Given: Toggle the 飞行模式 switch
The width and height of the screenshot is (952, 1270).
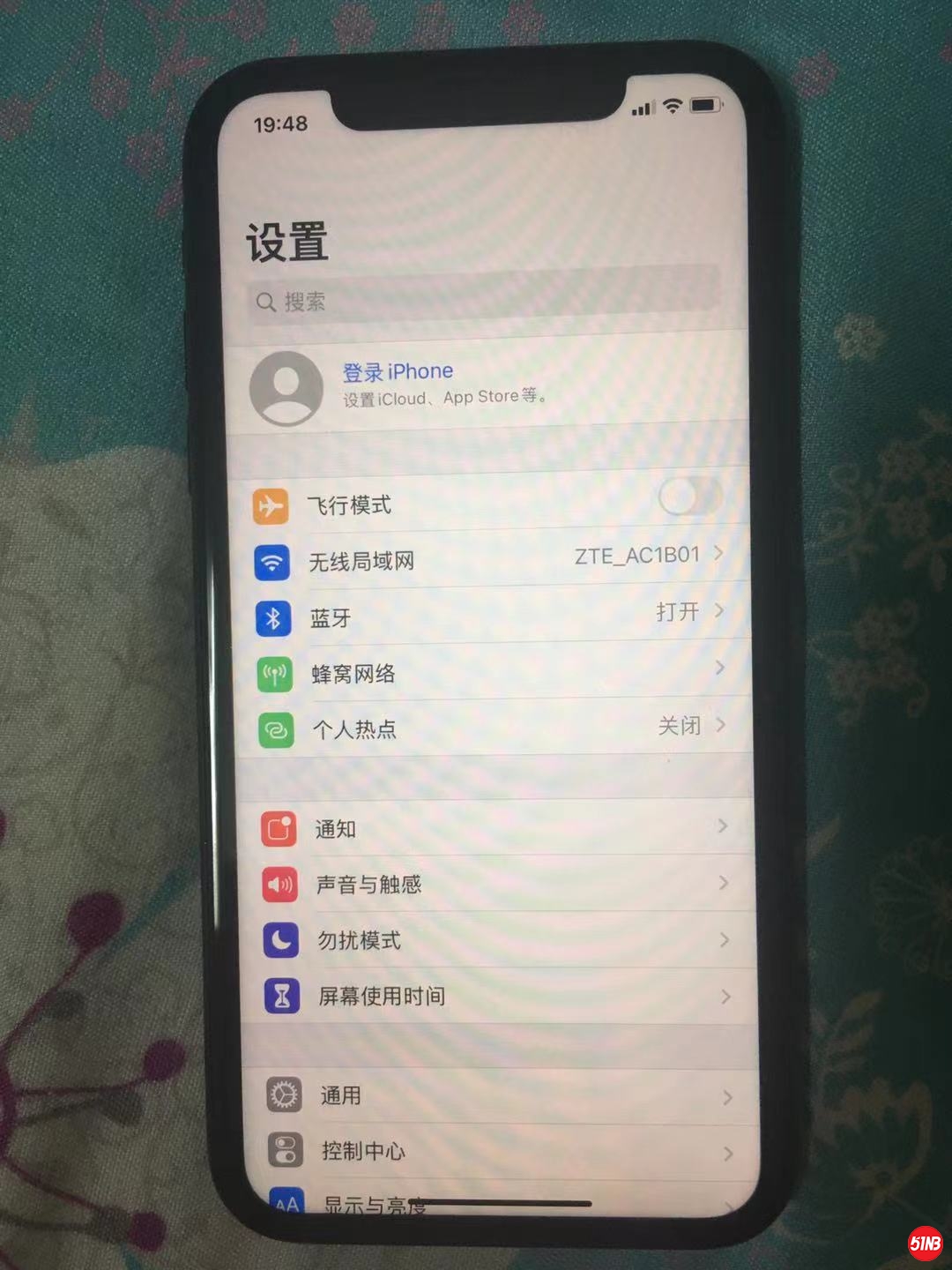Looking at the screenshot, I should point(689,497).
